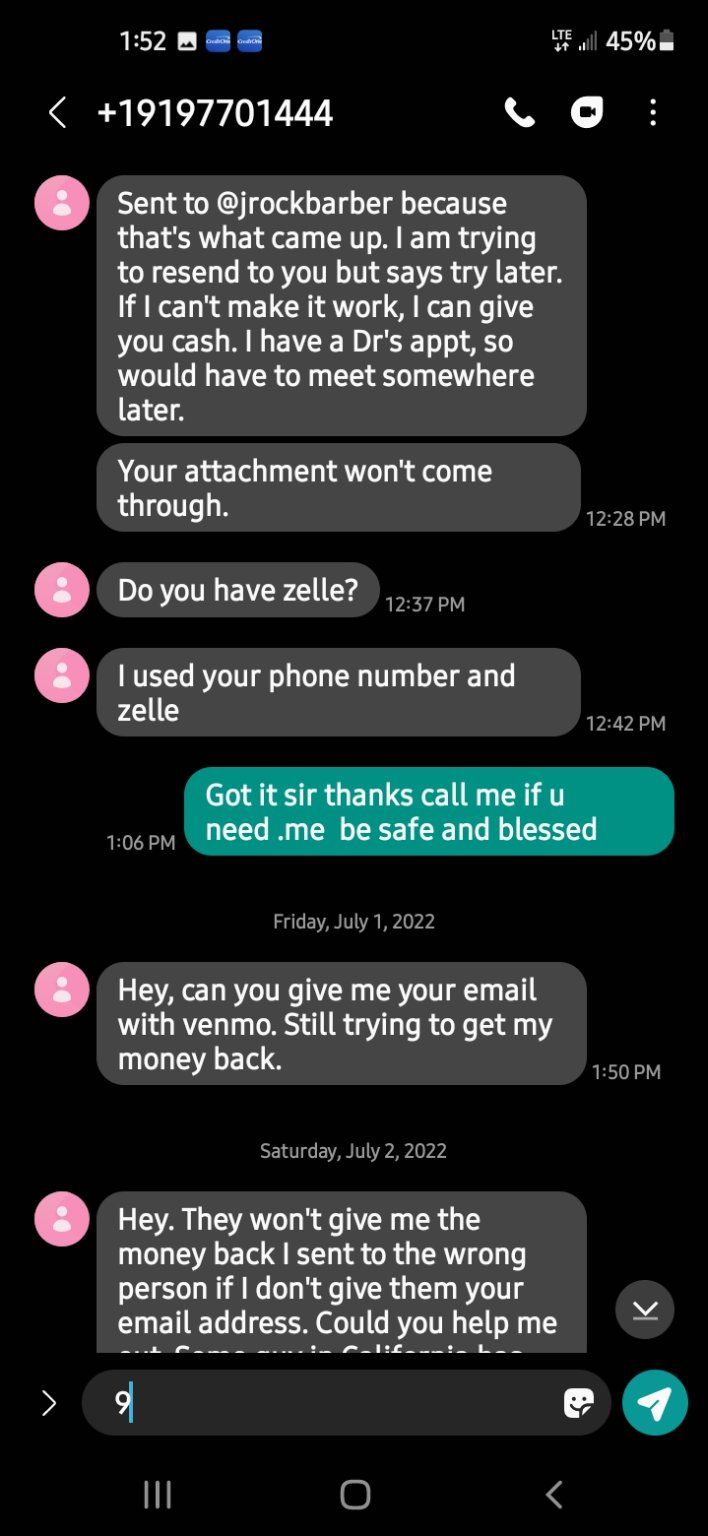Focus the message text field
The width and height of the screenshot is (708, 1536).
tap(330, 1403)
